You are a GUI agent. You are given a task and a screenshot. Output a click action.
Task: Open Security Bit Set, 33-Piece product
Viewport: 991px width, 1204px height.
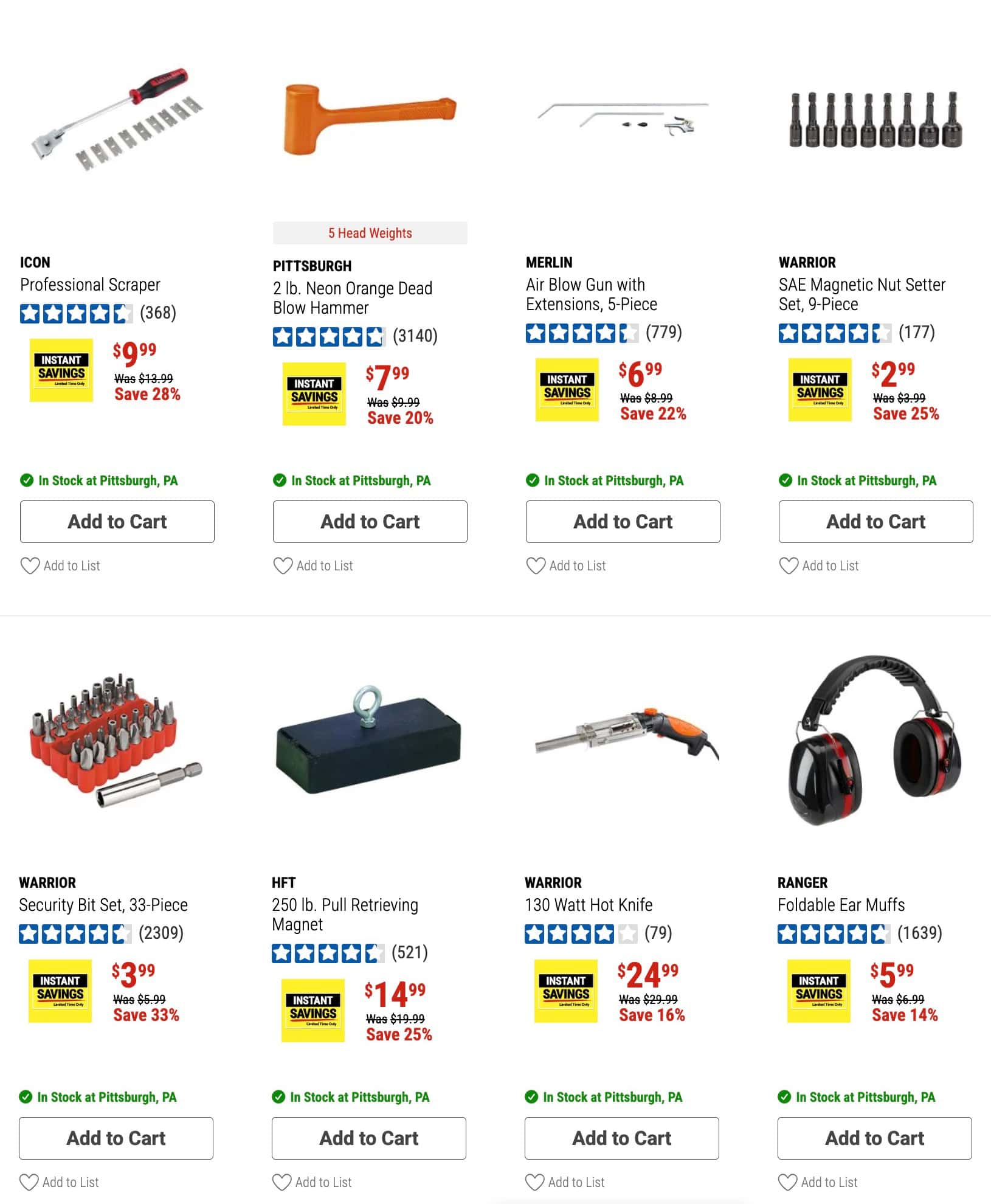(103, 905)
